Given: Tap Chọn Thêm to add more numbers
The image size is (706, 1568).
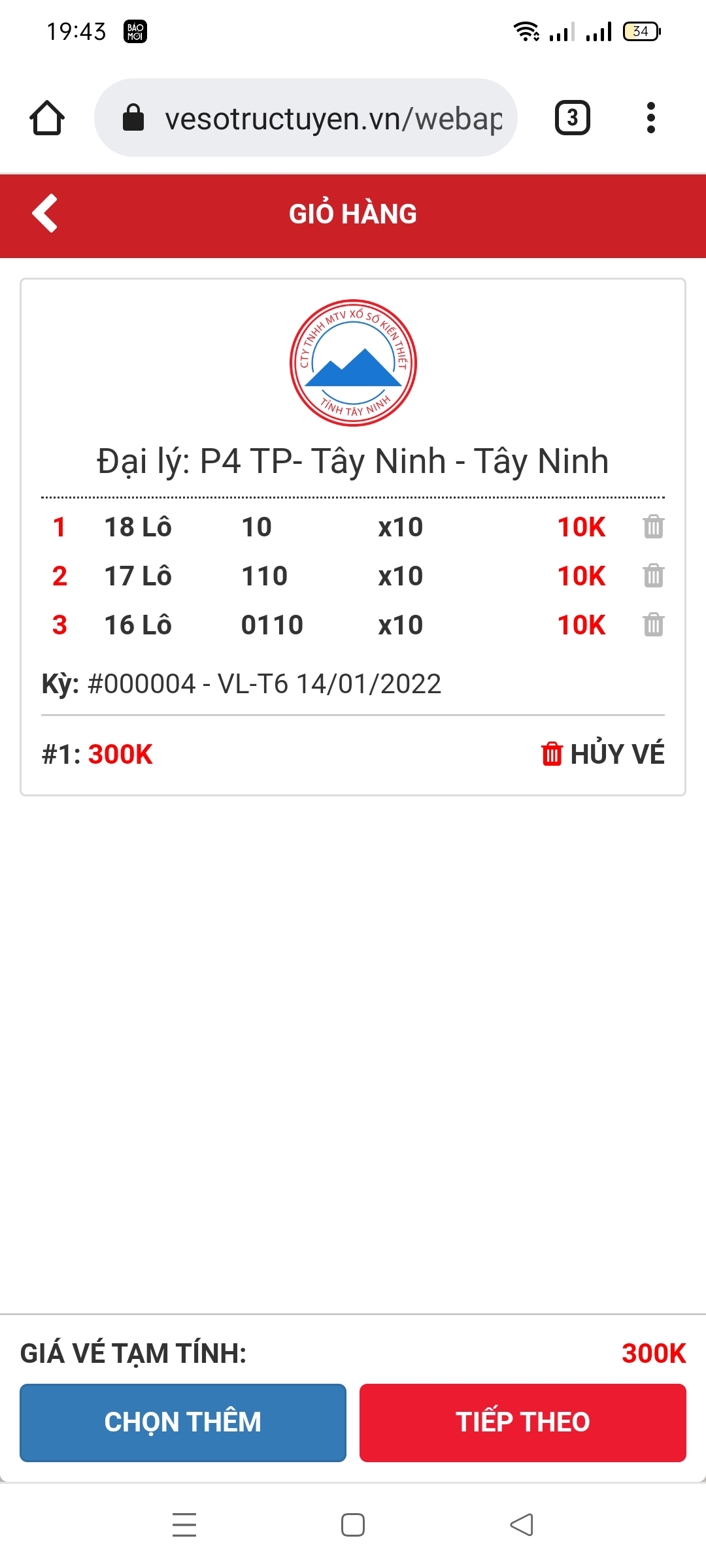Looking at the screenshot, I should click(x=183, y=1422).
